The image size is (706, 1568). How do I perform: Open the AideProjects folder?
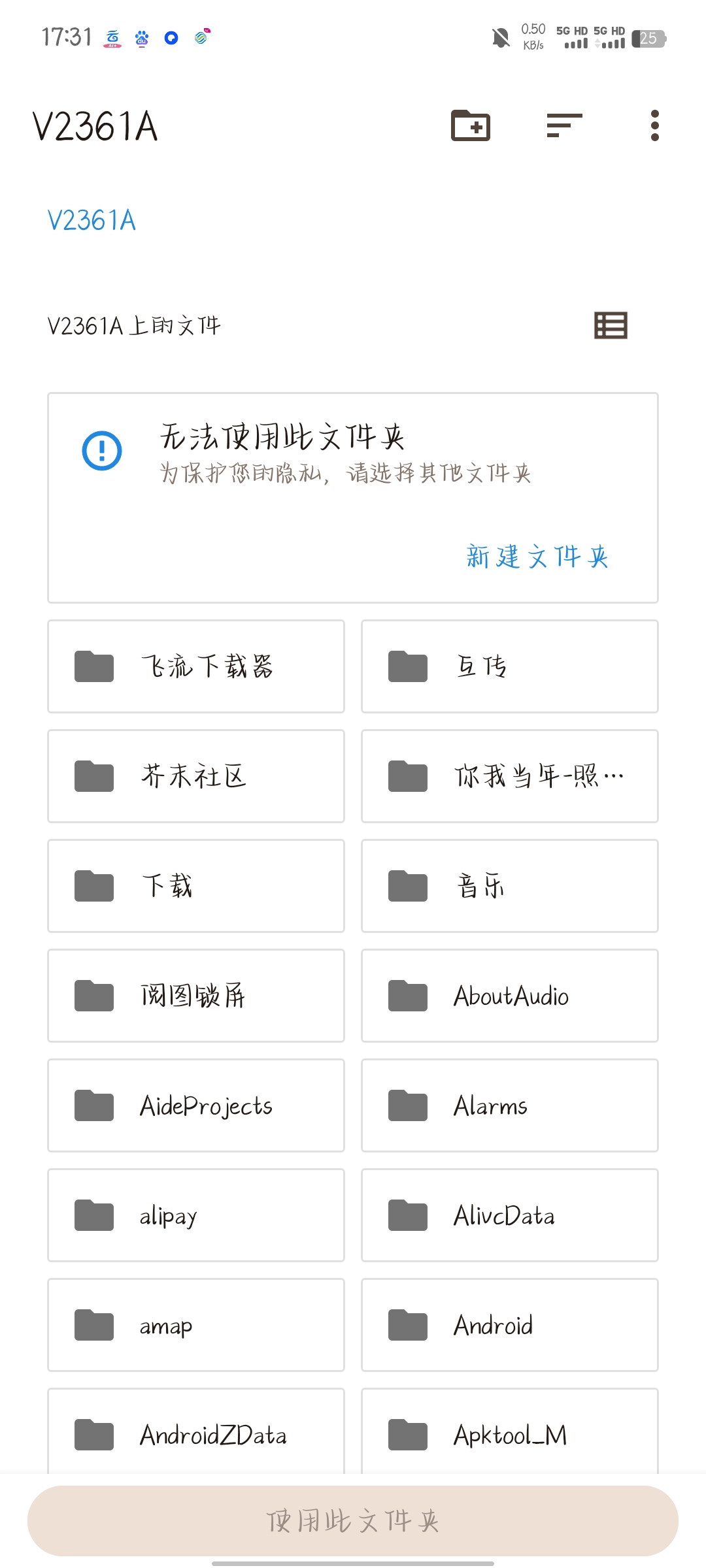[x=196, y=1105]
